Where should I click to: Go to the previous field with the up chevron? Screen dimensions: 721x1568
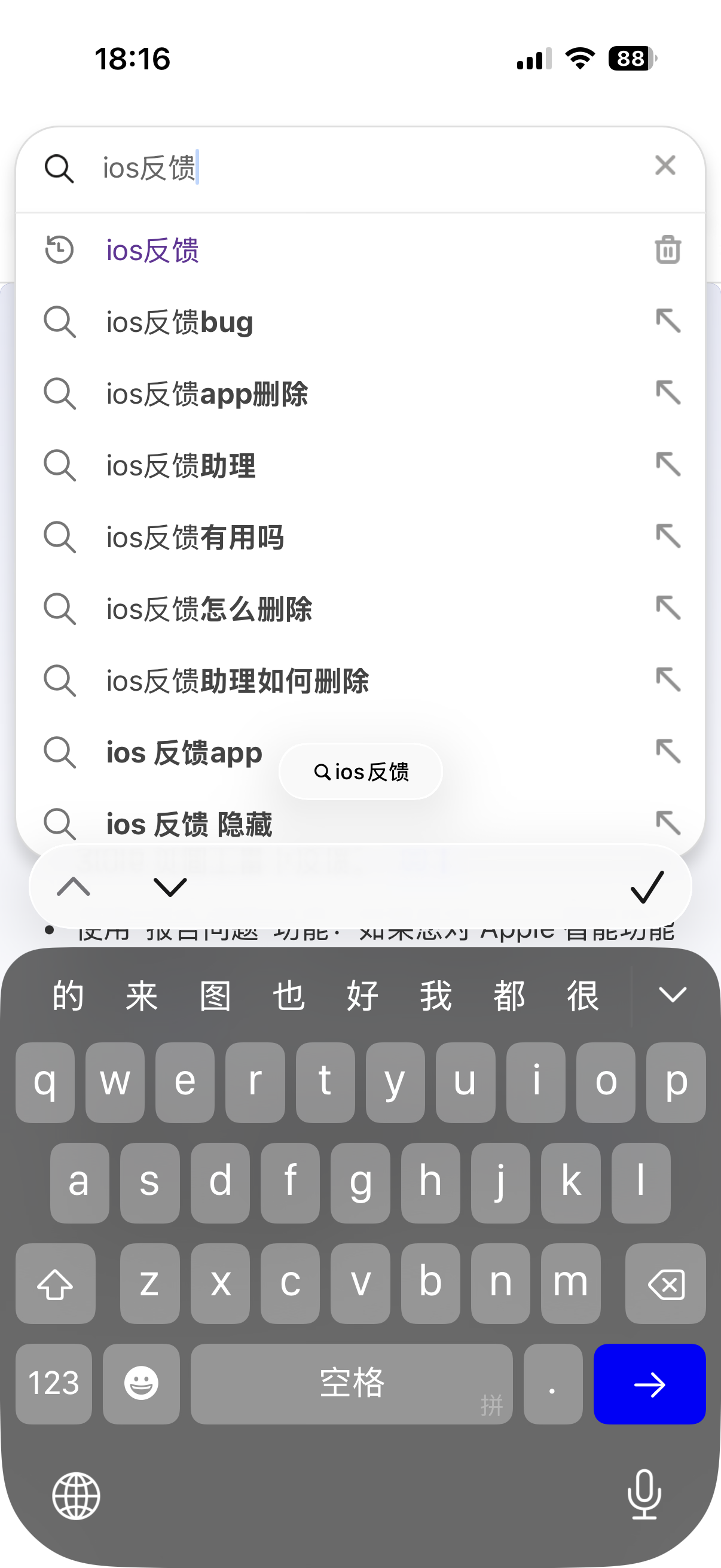73,887
